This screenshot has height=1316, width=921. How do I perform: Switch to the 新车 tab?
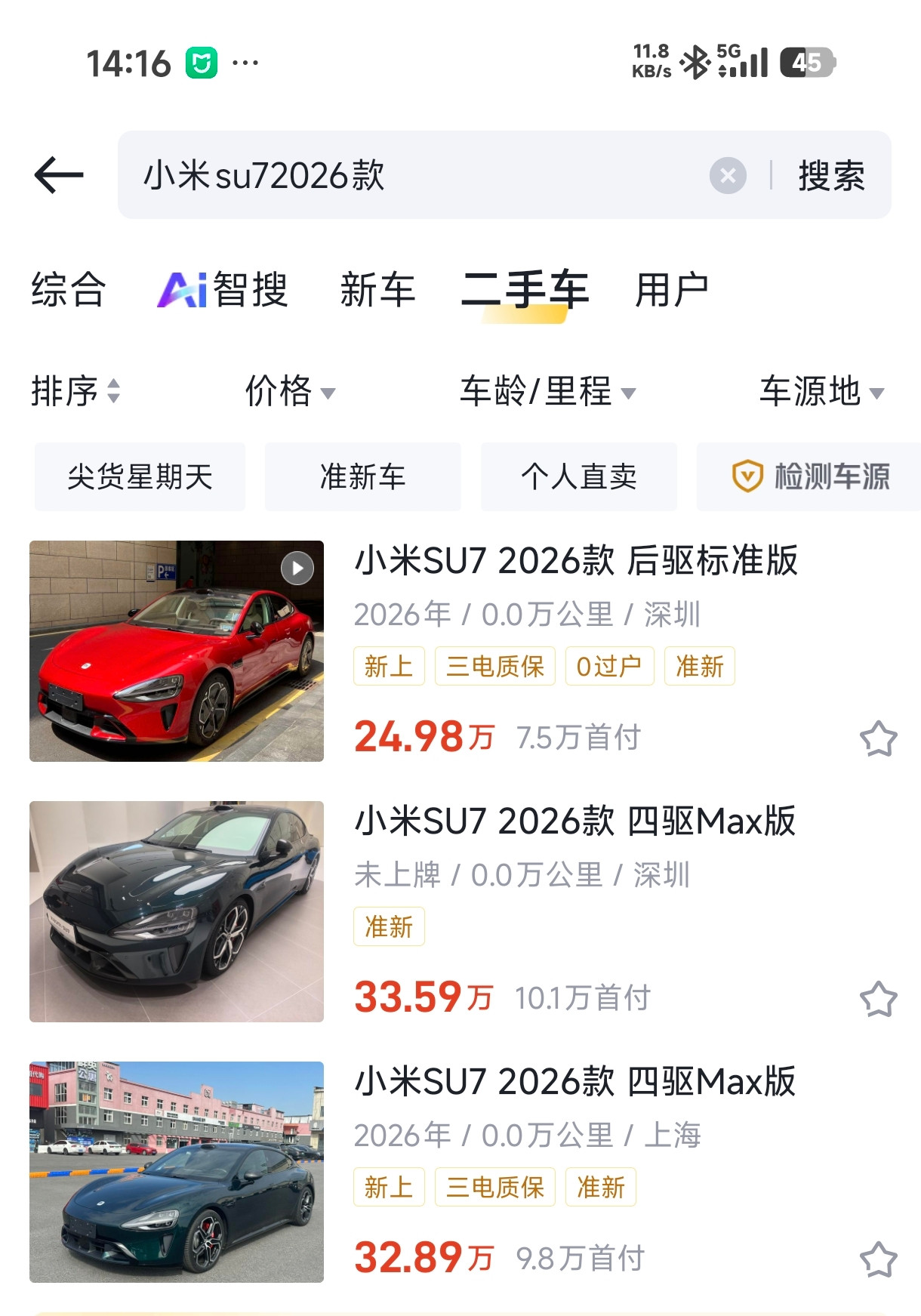pos(378,290)
